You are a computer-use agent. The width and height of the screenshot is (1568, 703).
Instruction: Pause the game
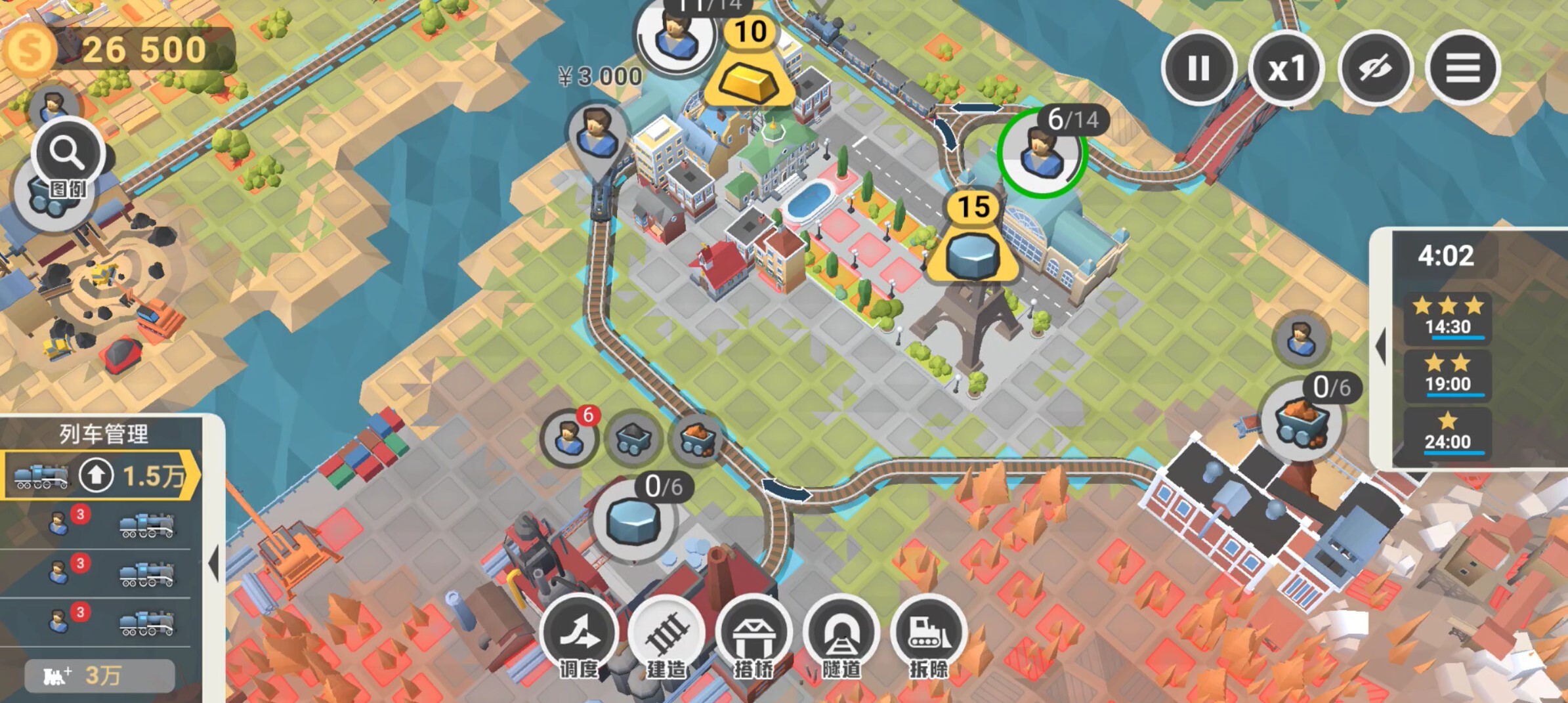[x=1198, y=68]
